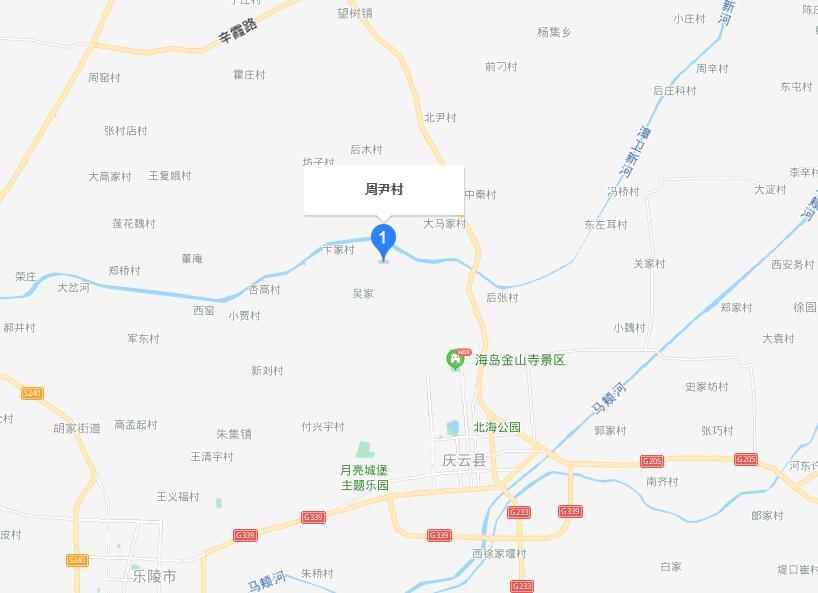Open the 海岛金山寺景区 scenic spot icon
The width and height of the screenshot is (818, 593).
point(456,359)
